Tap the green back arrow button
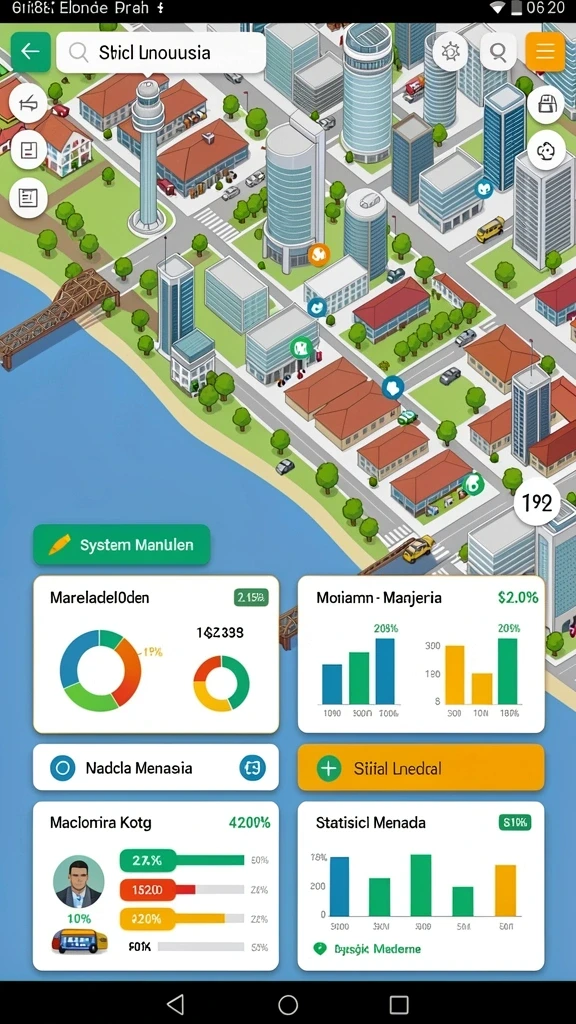Image resolution: width=576 pixels, height=1024 pixels. 31,52
